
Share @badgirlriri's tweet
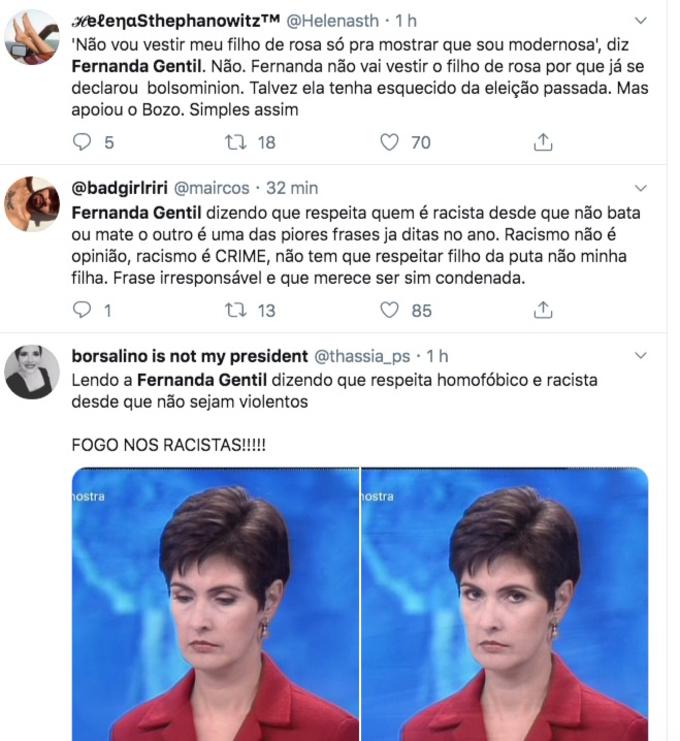[543, 310]
